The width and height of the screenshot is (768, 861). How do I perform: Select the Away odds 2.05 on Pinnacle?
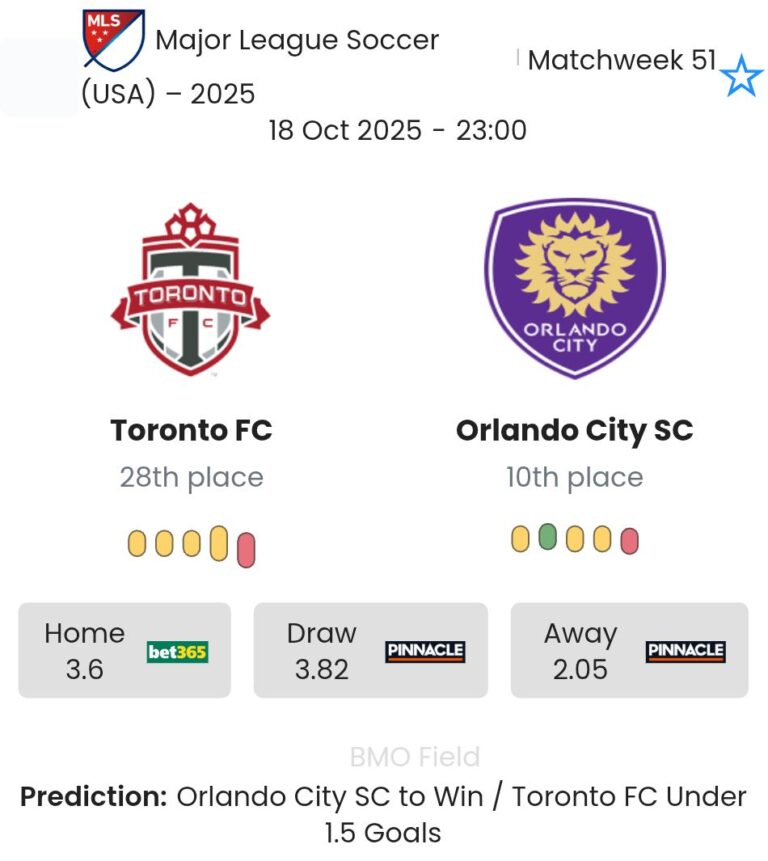629,650
